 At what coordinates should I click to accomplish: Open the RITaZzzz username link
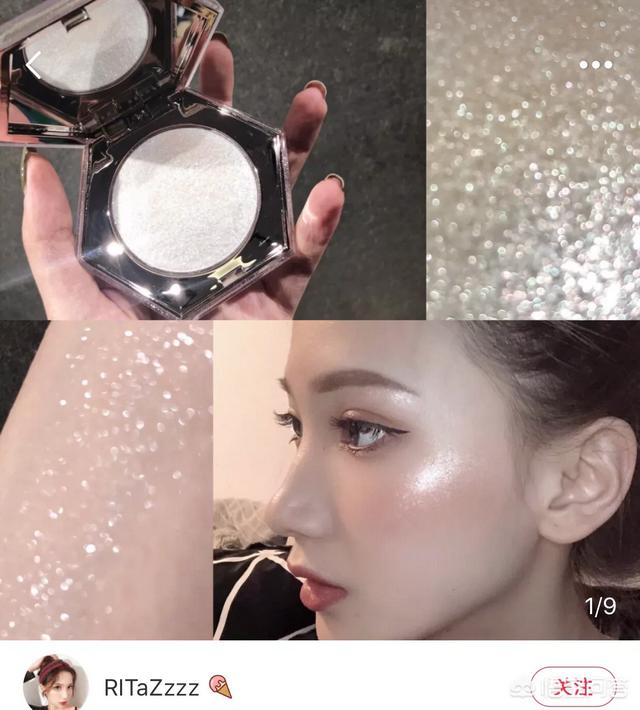[150, 687]
